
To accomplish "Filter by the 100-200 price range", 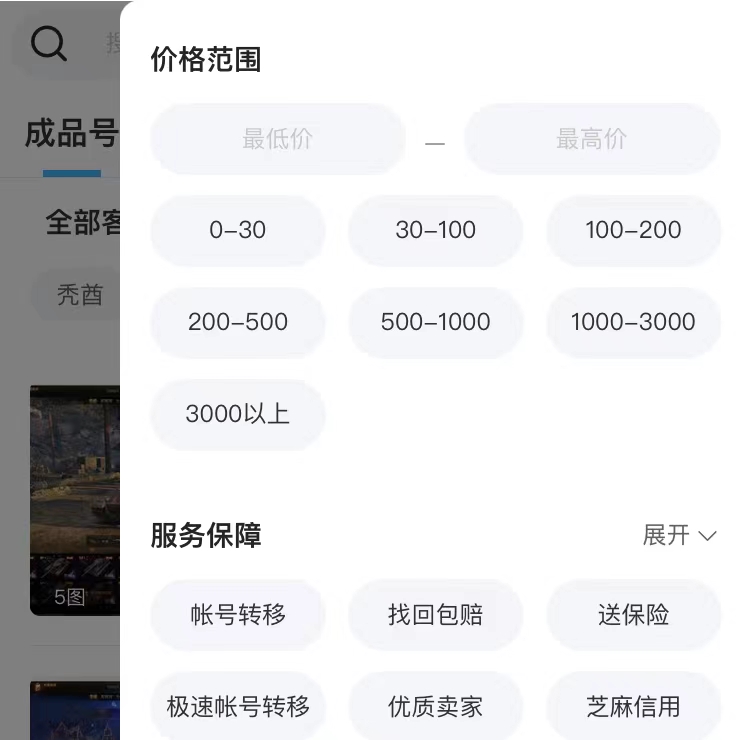I will [633, 230].
